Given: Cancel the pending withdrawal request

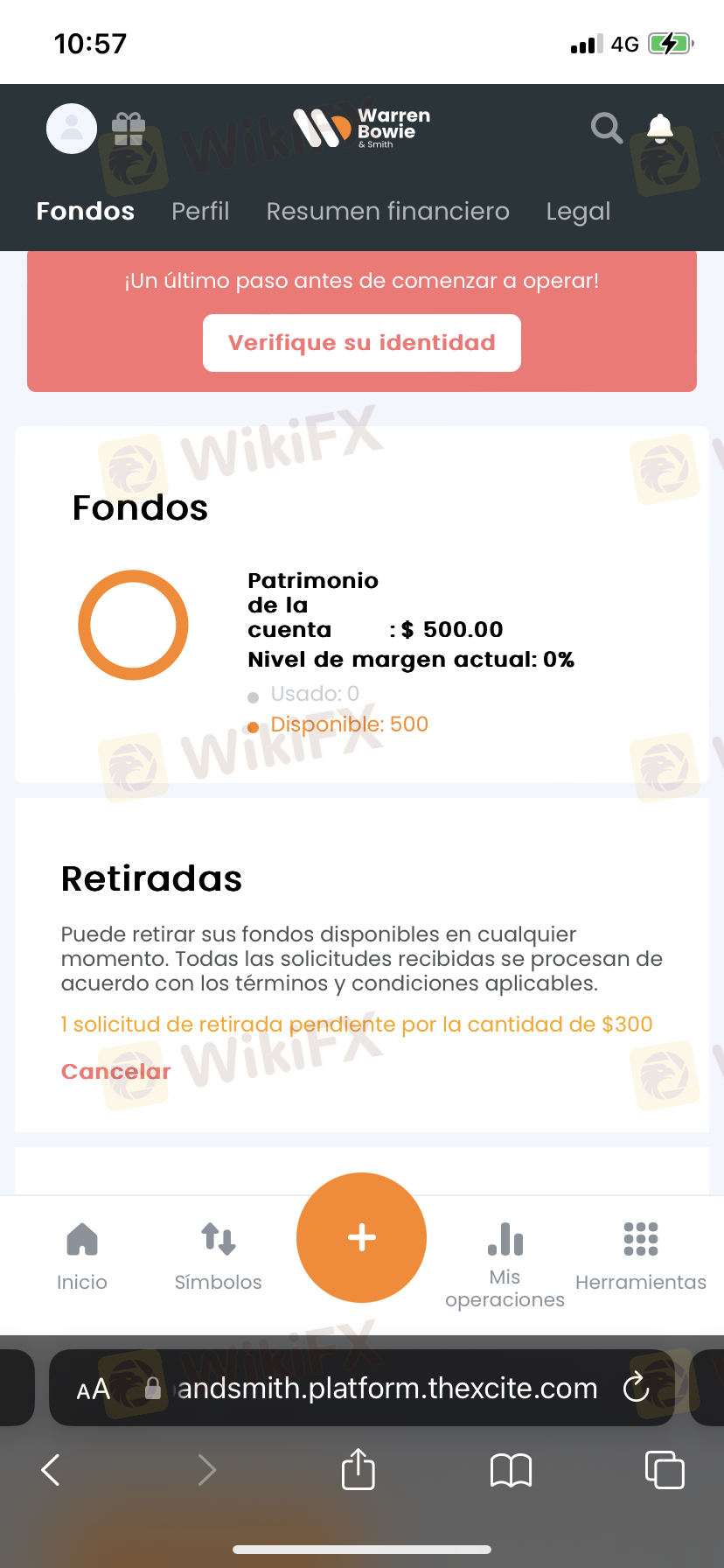Looking at the screenshot, I should [116, 1072].
